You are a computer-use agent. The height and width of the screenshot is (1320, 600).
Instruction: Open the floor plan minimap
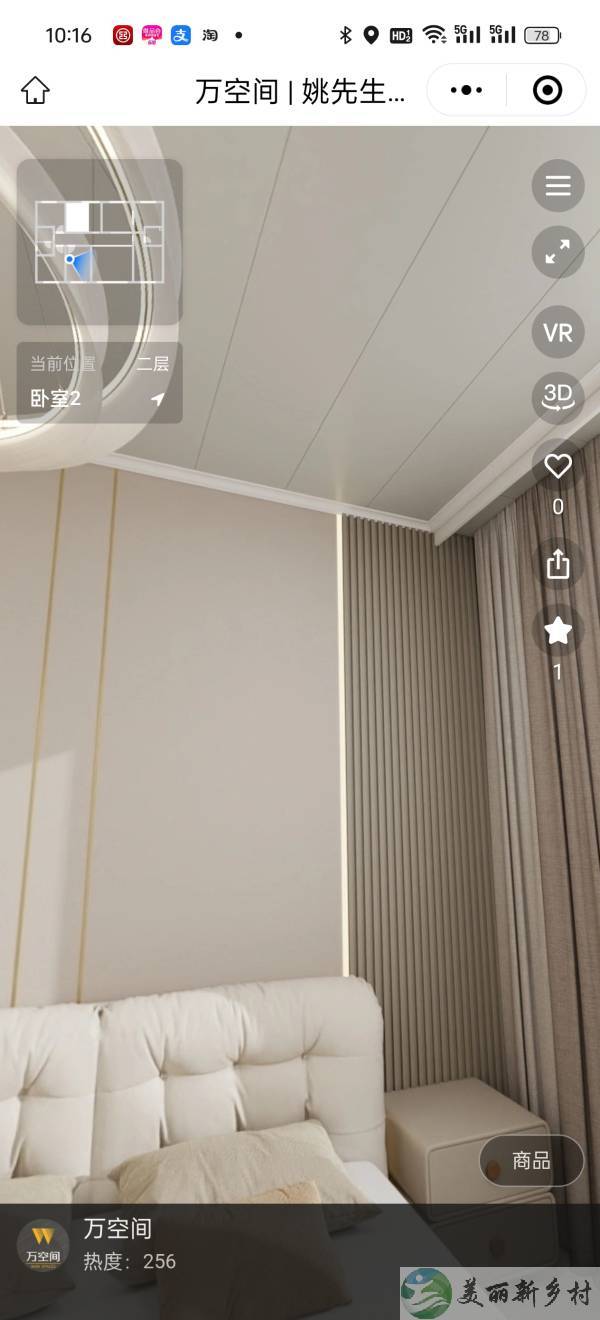tap(99, 241)
